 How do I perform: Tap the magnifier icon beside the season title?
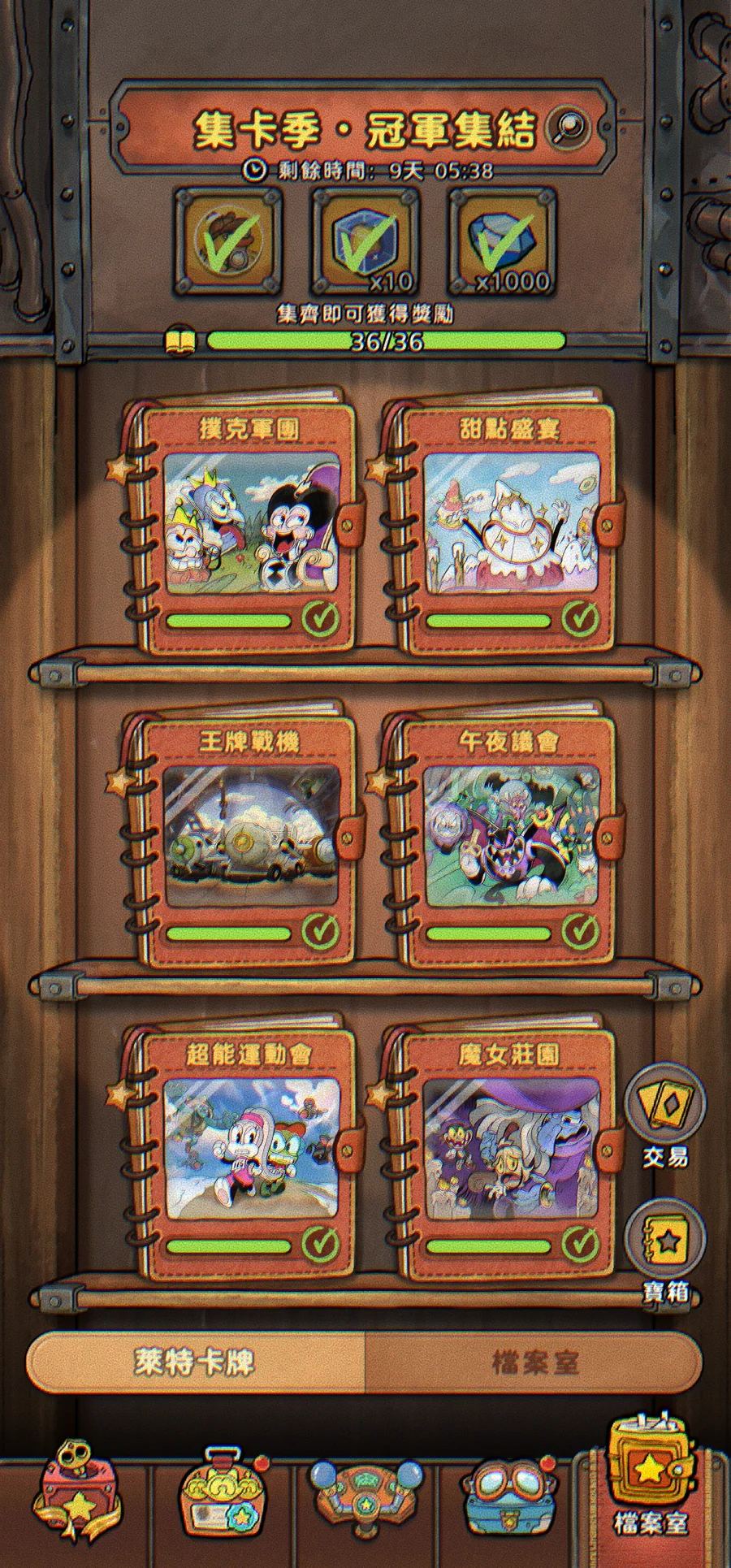pos(569,126)
